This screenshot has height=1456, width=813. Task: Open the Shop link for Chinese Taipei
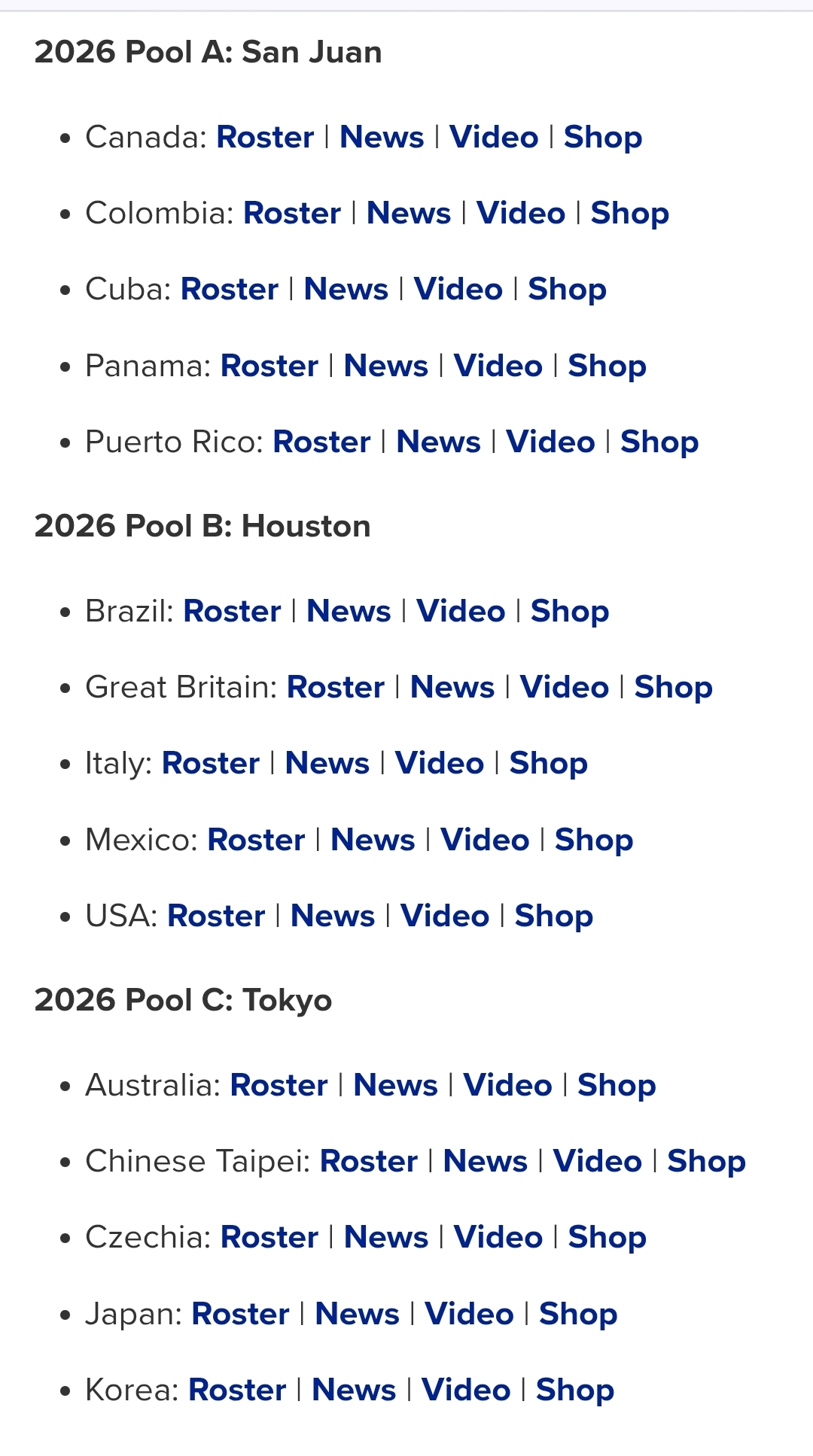[x=706, y=1161]
